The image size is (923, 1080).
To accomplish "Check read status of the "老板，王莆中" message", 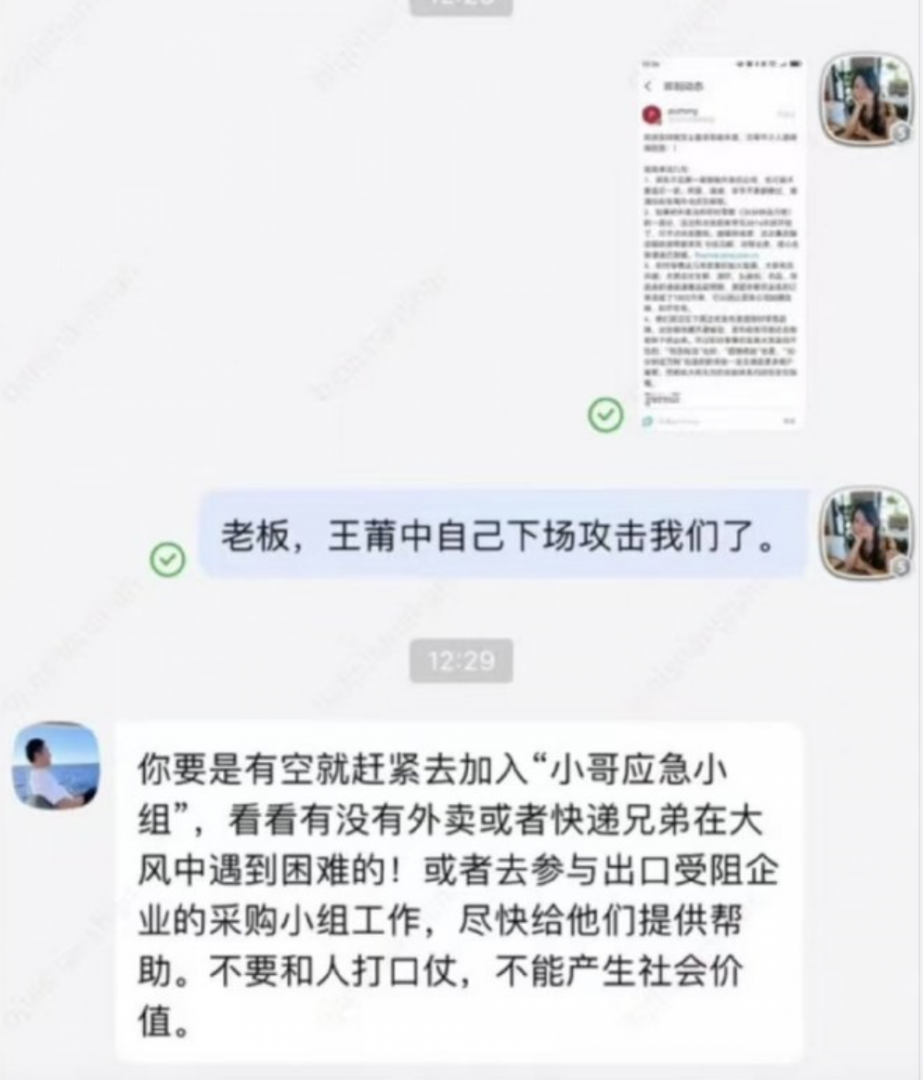I will point(168,559).
